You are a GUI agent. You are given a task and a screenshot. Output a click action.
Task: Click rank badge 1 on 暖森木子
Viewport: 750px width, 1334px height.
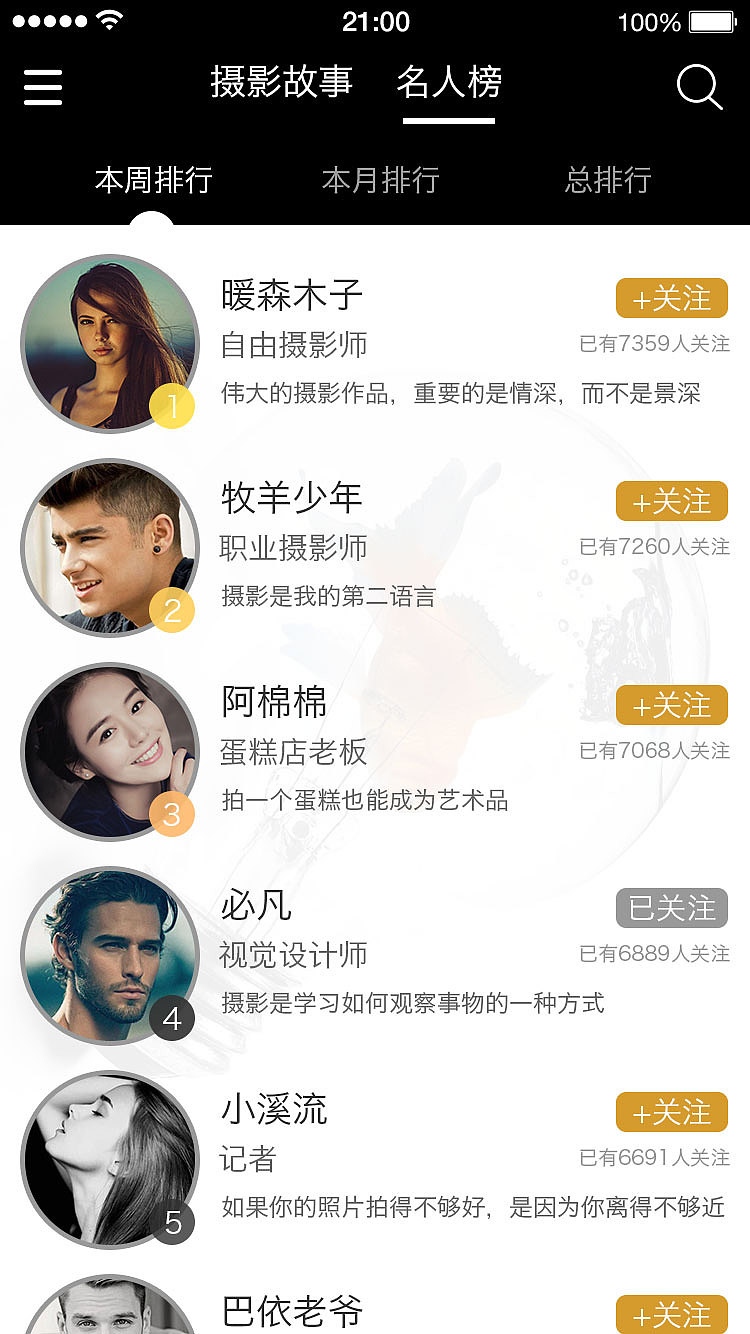172,407
